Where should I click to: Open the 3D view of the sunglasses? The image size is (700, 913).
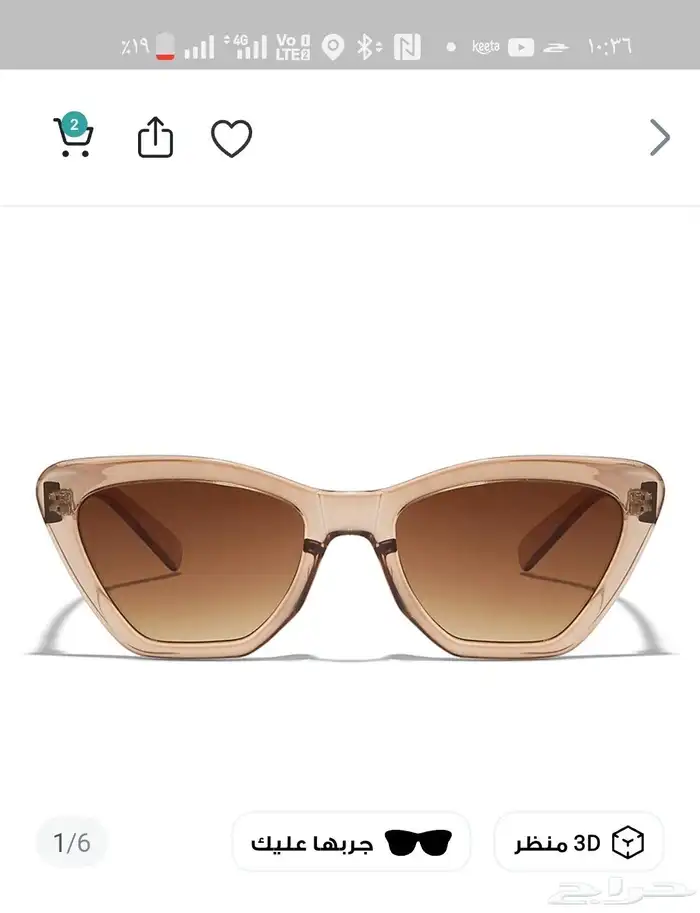point(578,842)
